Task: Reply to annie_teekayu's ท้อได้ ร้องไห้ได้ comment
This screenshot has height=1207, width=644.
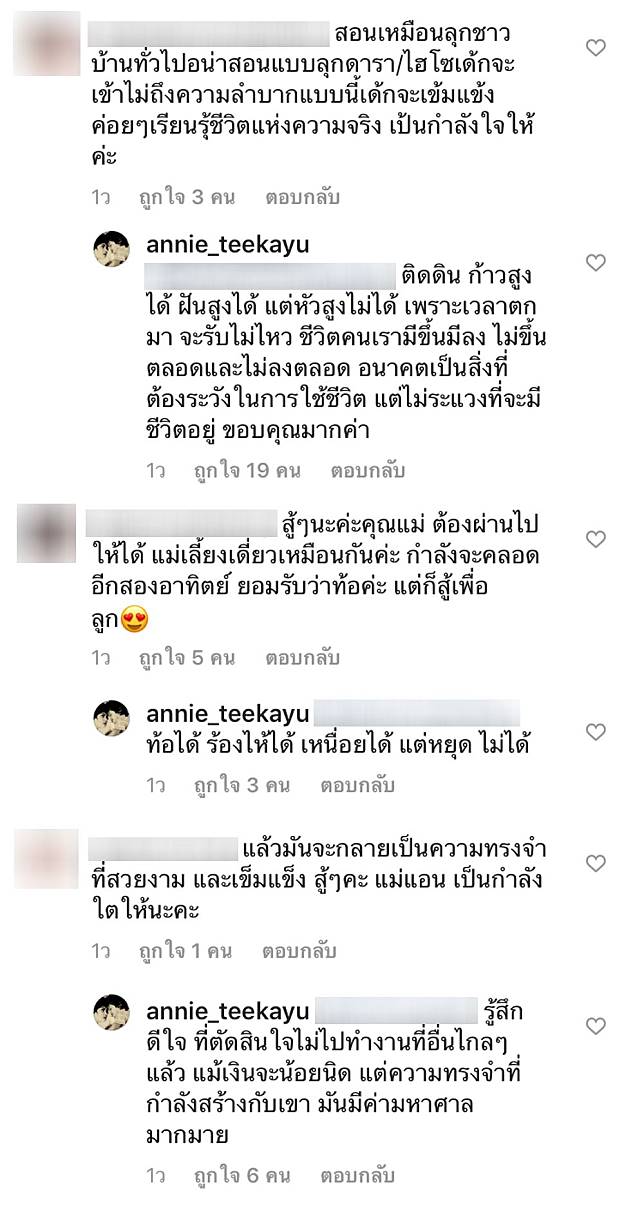Action: pyautogui.click(x=358, y=785)
